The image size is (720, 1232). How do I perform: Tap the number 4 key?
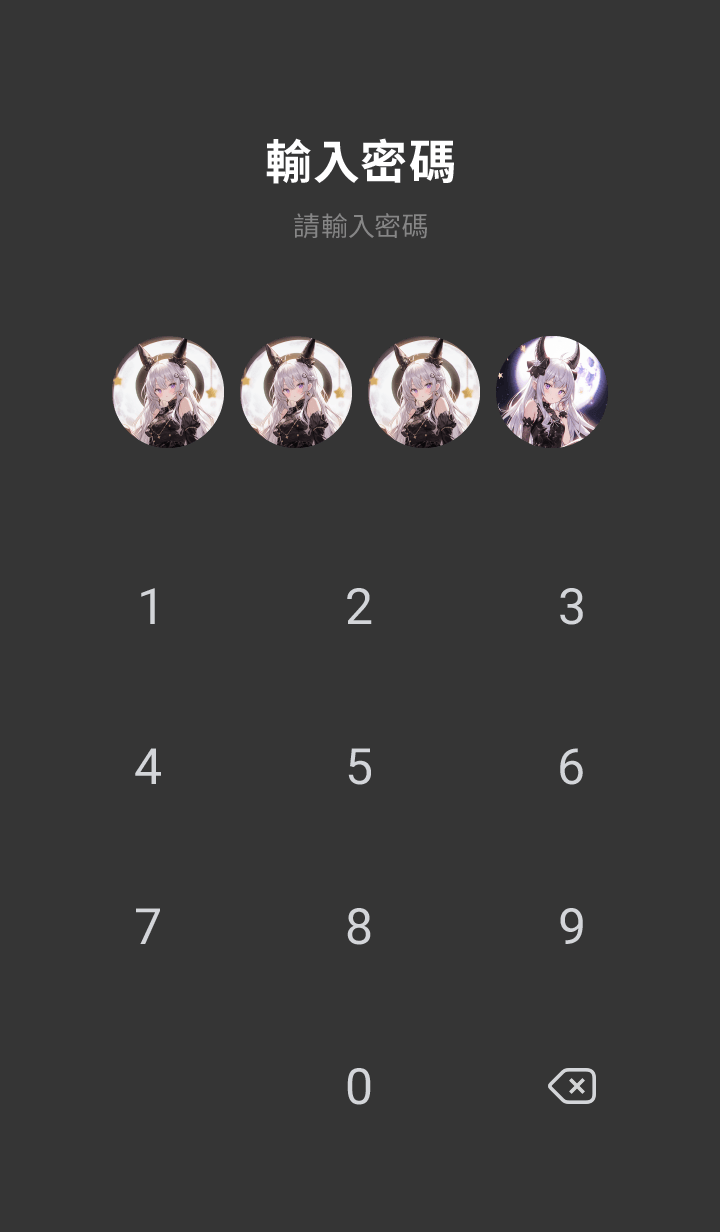pos(148,767)
